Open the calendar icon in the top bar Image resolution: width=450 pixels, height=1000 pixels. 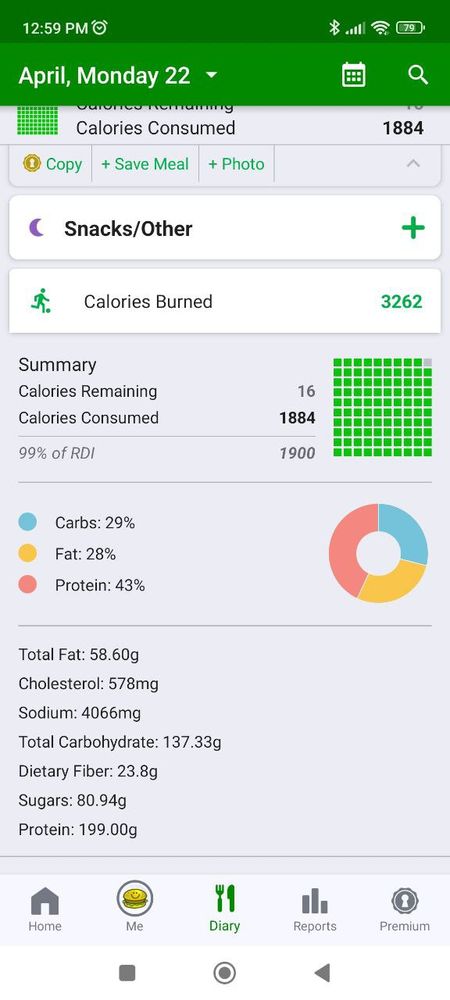click(x=354, y=75)
